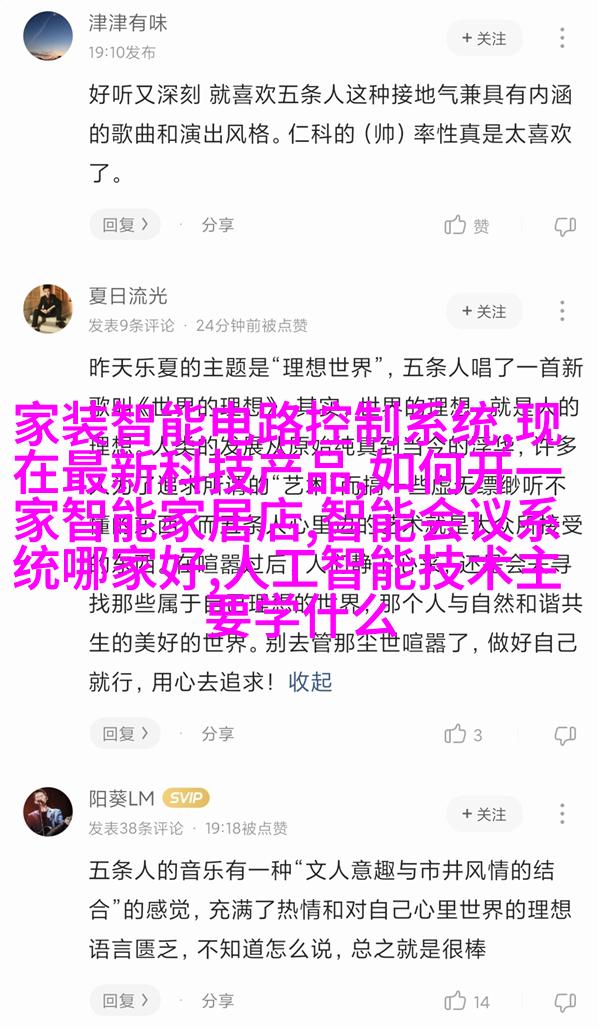
Task: Reply to 阳葵LM's comment
Action: [x=125, y=1001]
